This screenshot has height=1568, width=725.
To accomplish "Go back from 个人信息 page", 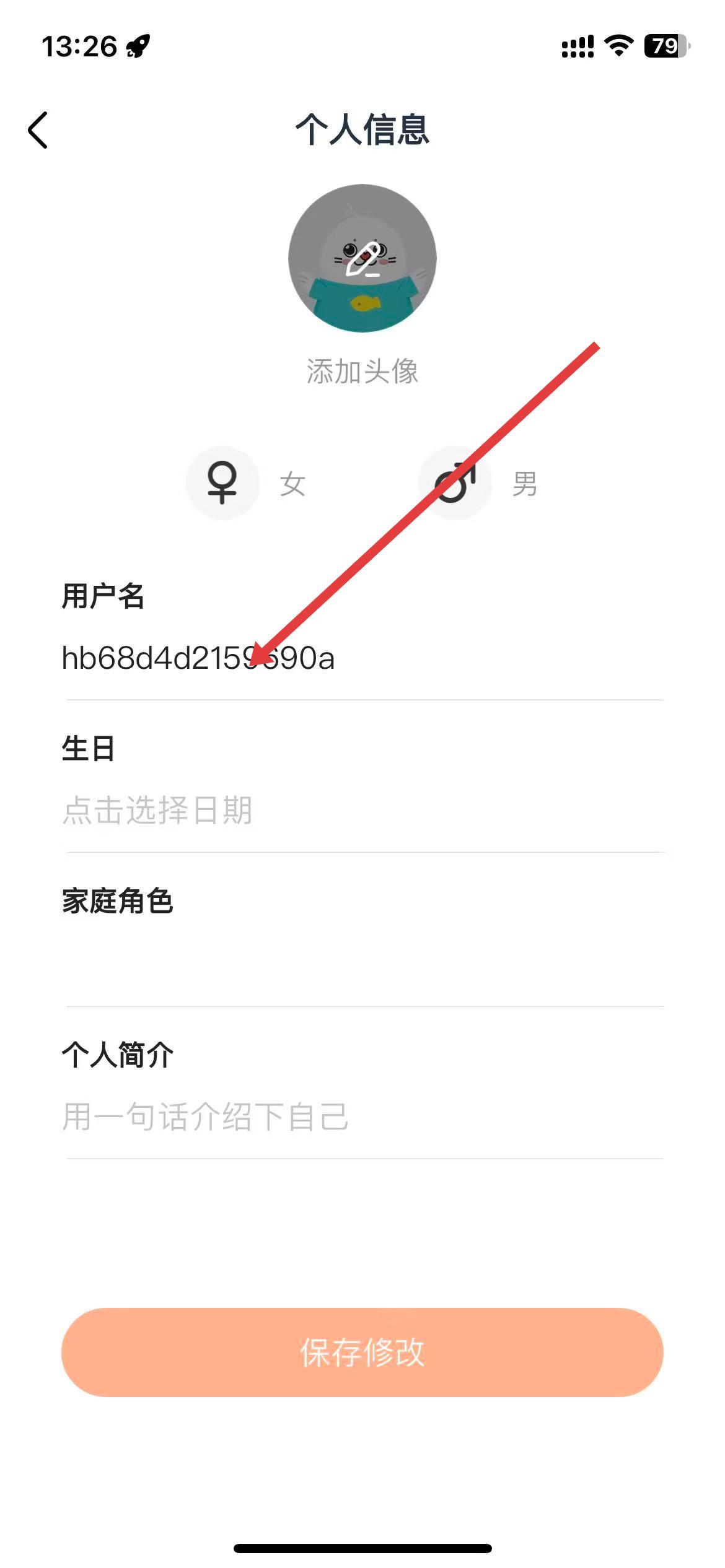I will click(38, 131).
